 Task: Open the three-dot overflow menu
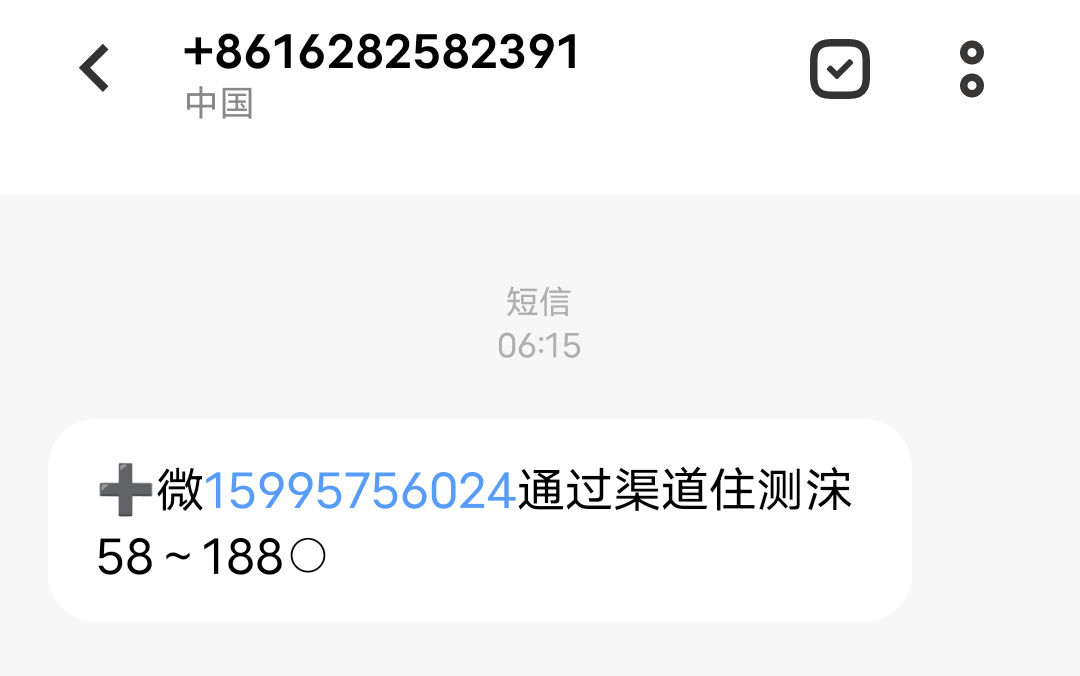click(971, 69)
